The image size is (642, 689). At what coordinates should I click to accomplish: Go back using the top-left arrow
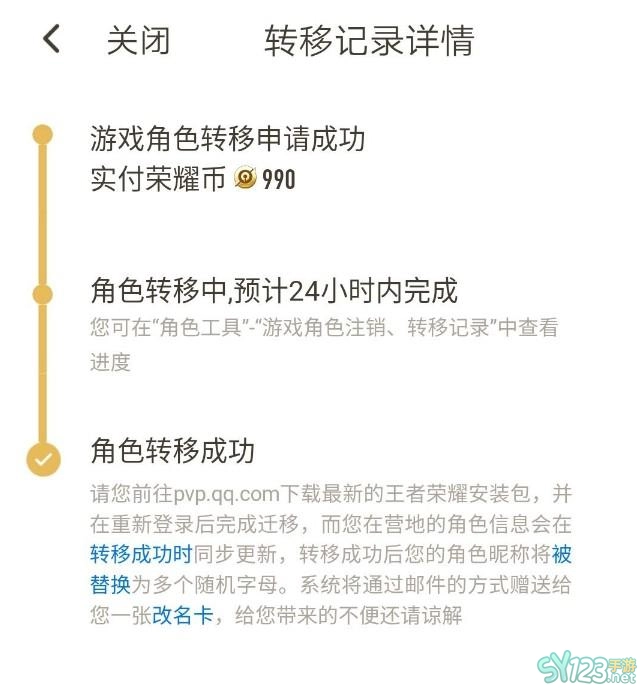(51, 40)
